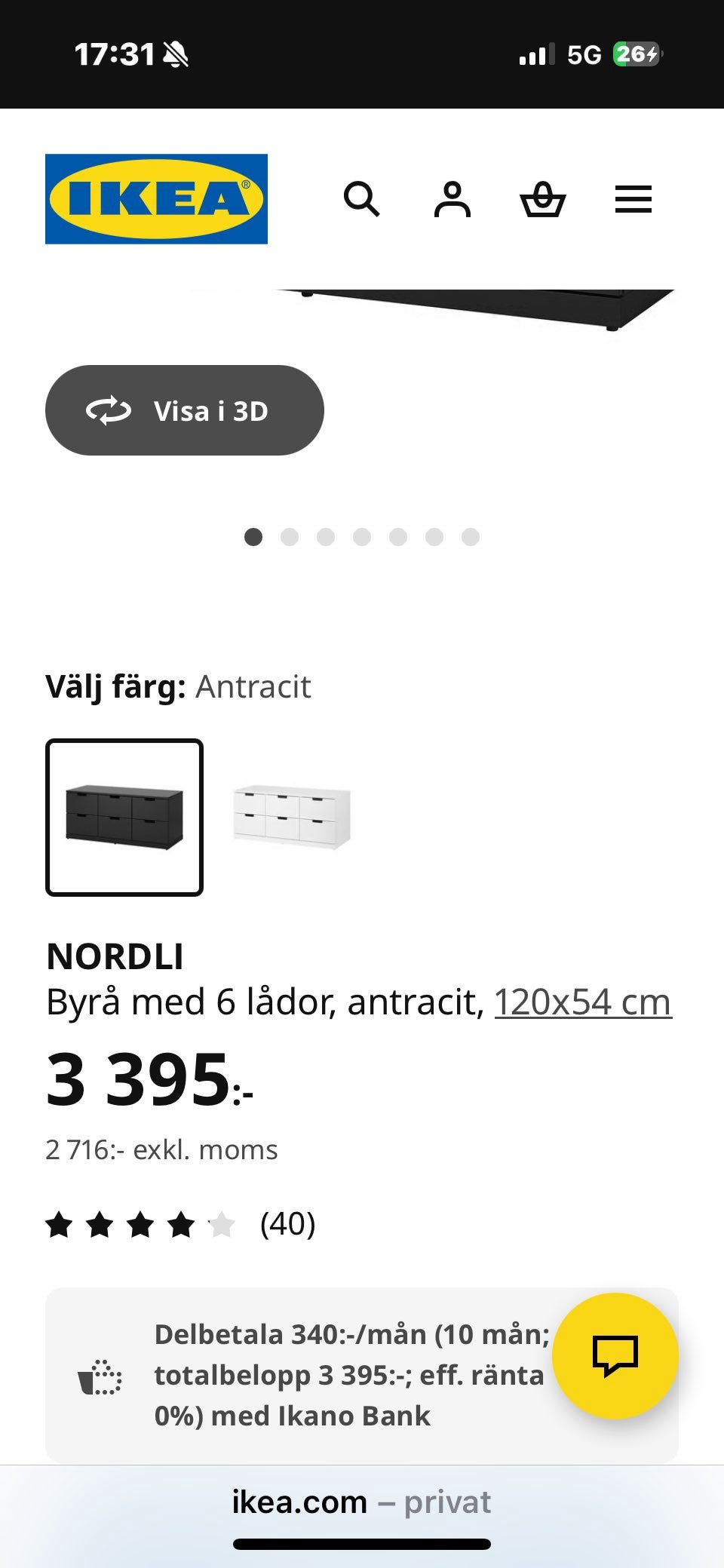724x1568 pixels.
Task: Open the IKEA search icon
Action: click(x=361, y=200)
